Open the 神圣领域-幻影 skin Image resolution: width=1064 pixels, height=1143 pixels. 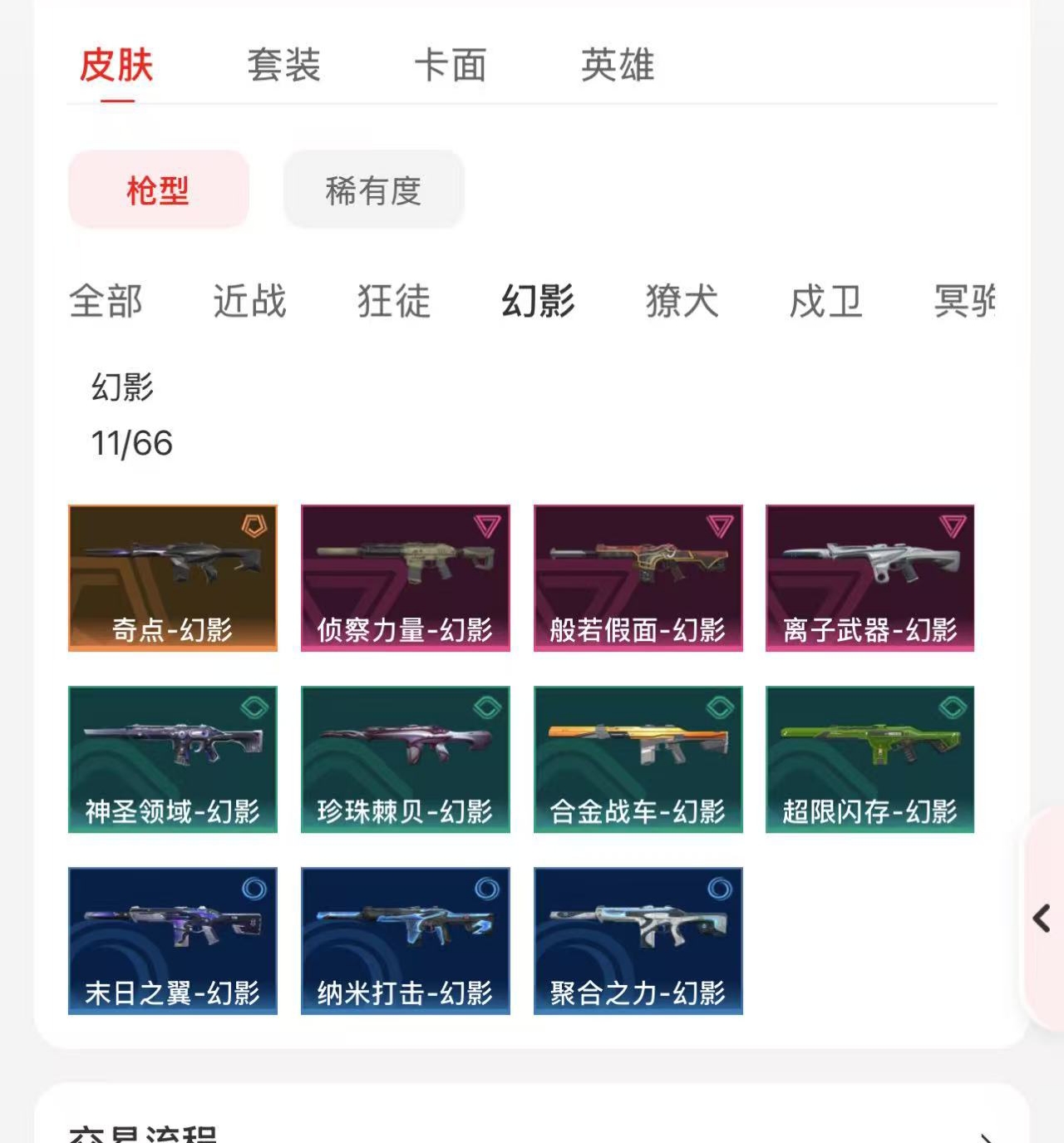[x=173, y=759]
